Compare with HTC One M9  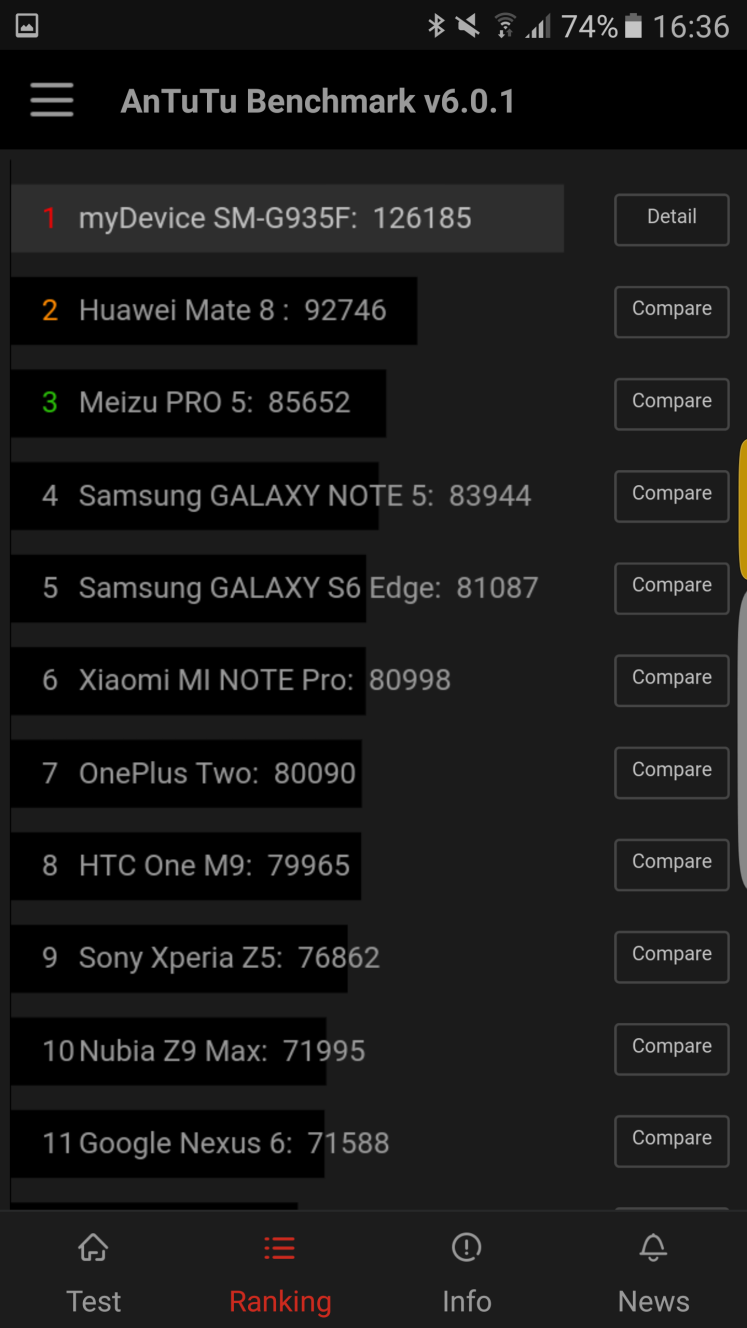coord(671,863)
